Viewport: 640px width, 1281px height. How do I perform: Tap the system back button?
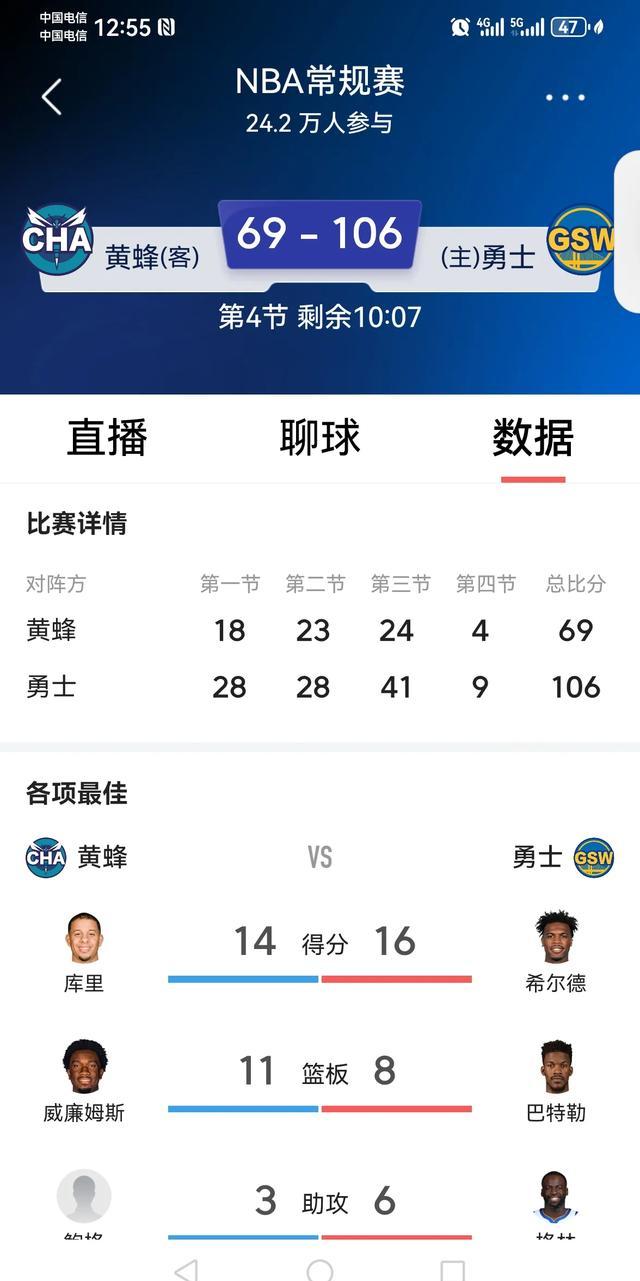[x=186, y=1270]
